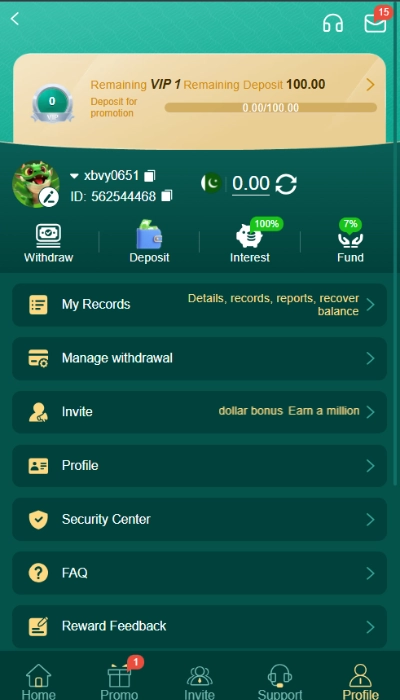Screen dimensions: 400x700
Task: Open the mail inbox with 15 badge
Action: pos(375,22)
